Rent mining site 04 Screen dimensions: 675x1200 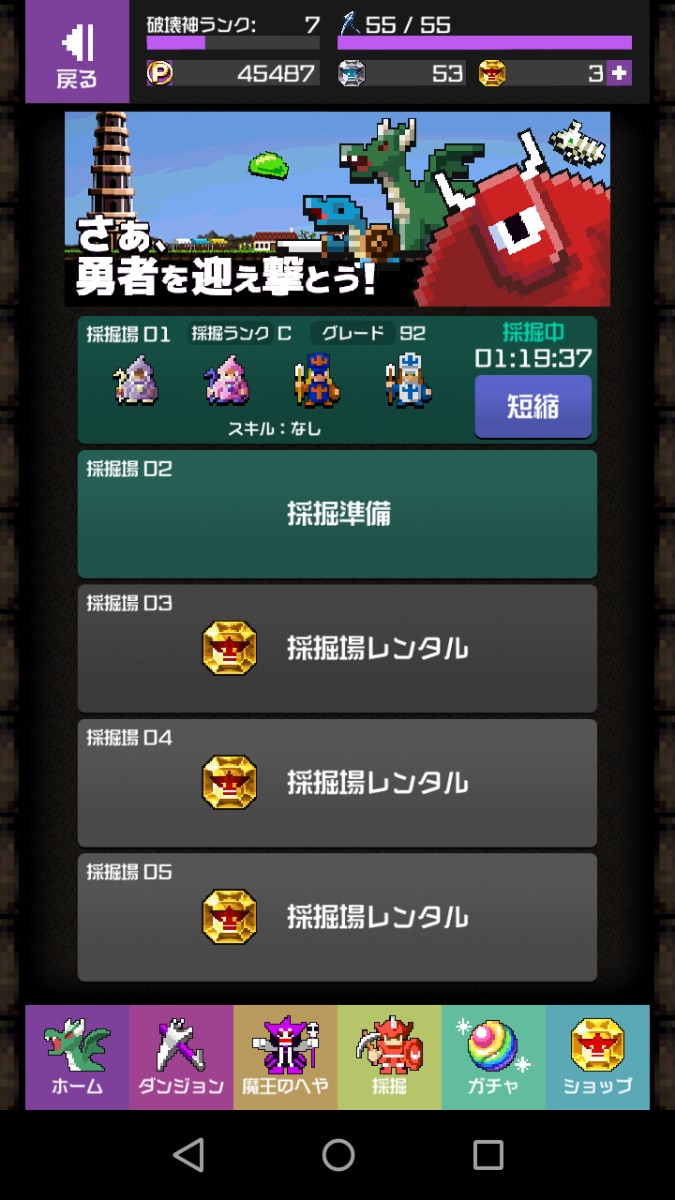337,782
